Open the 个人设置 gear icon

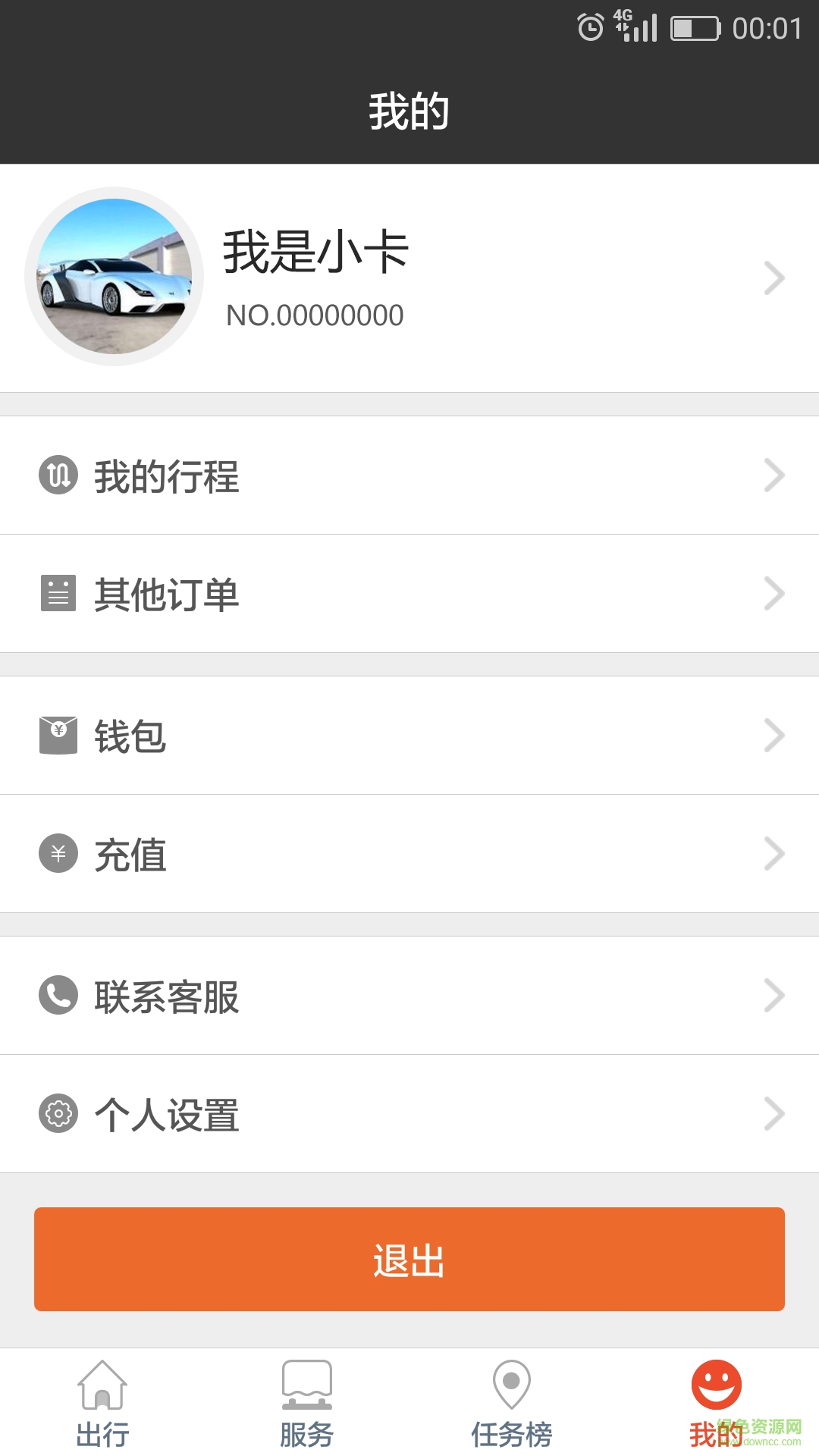point(57,1114)
